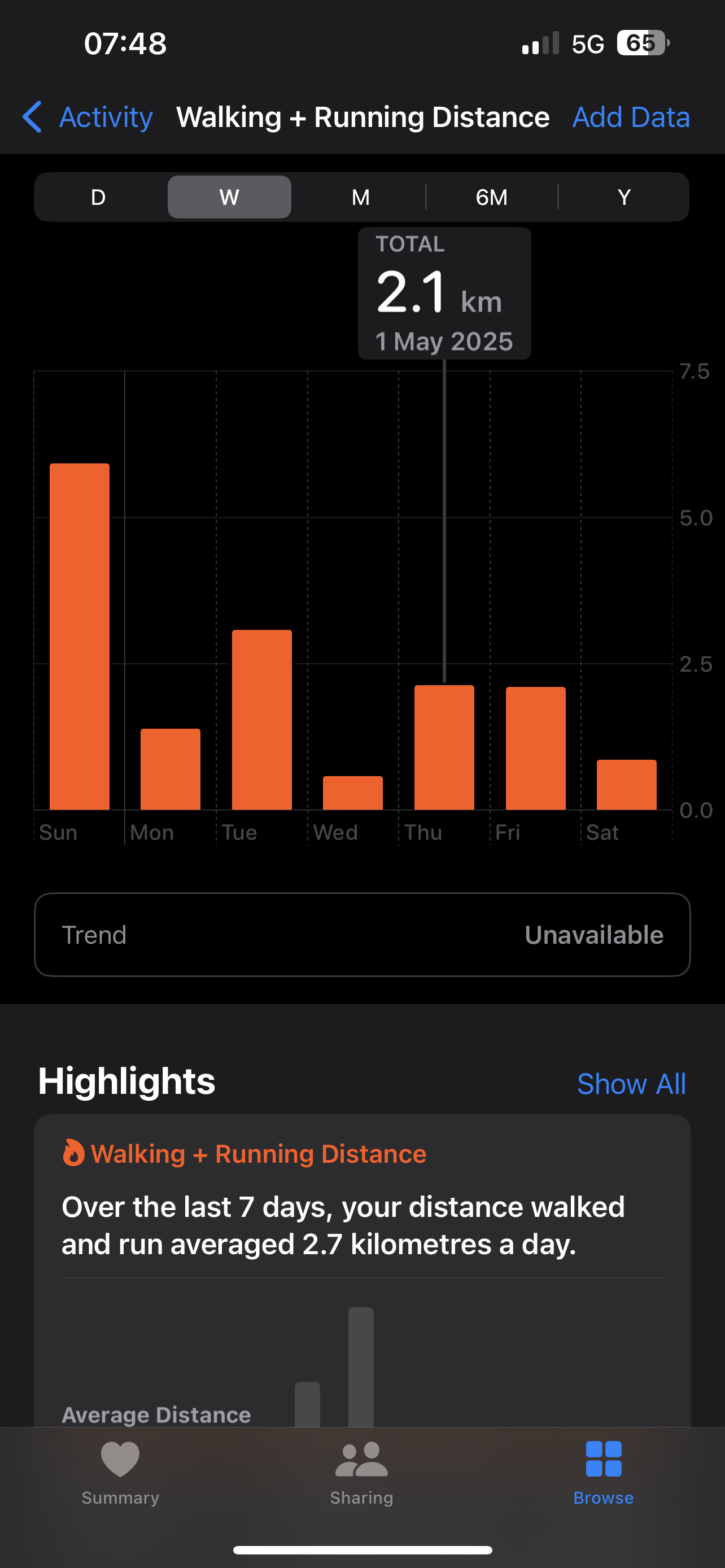Show All highlights
This screenshot has width=725, height=1568.
[x=631, y=1084]
